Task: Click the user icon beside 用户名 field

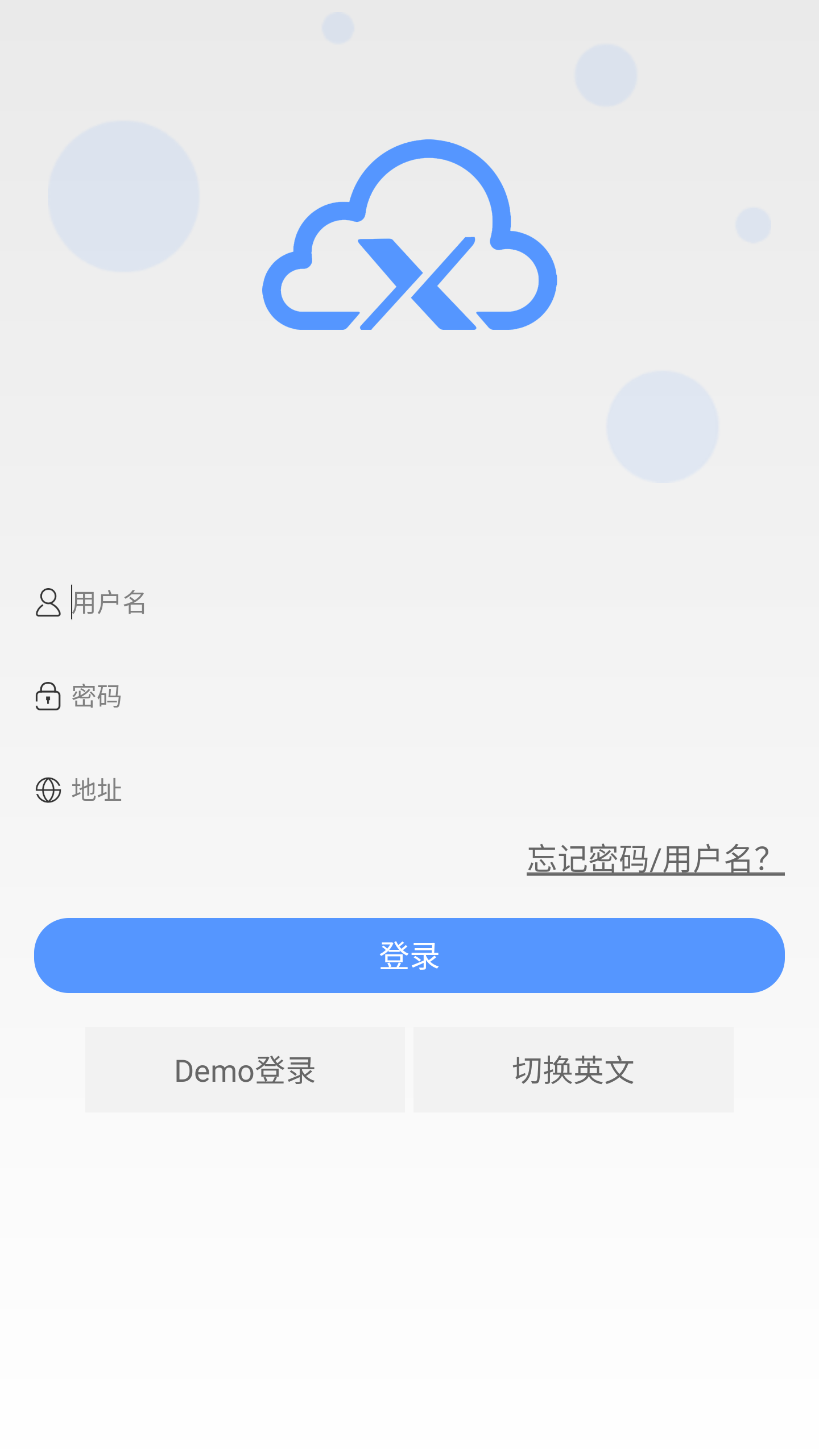Action: tap(48, 604)
